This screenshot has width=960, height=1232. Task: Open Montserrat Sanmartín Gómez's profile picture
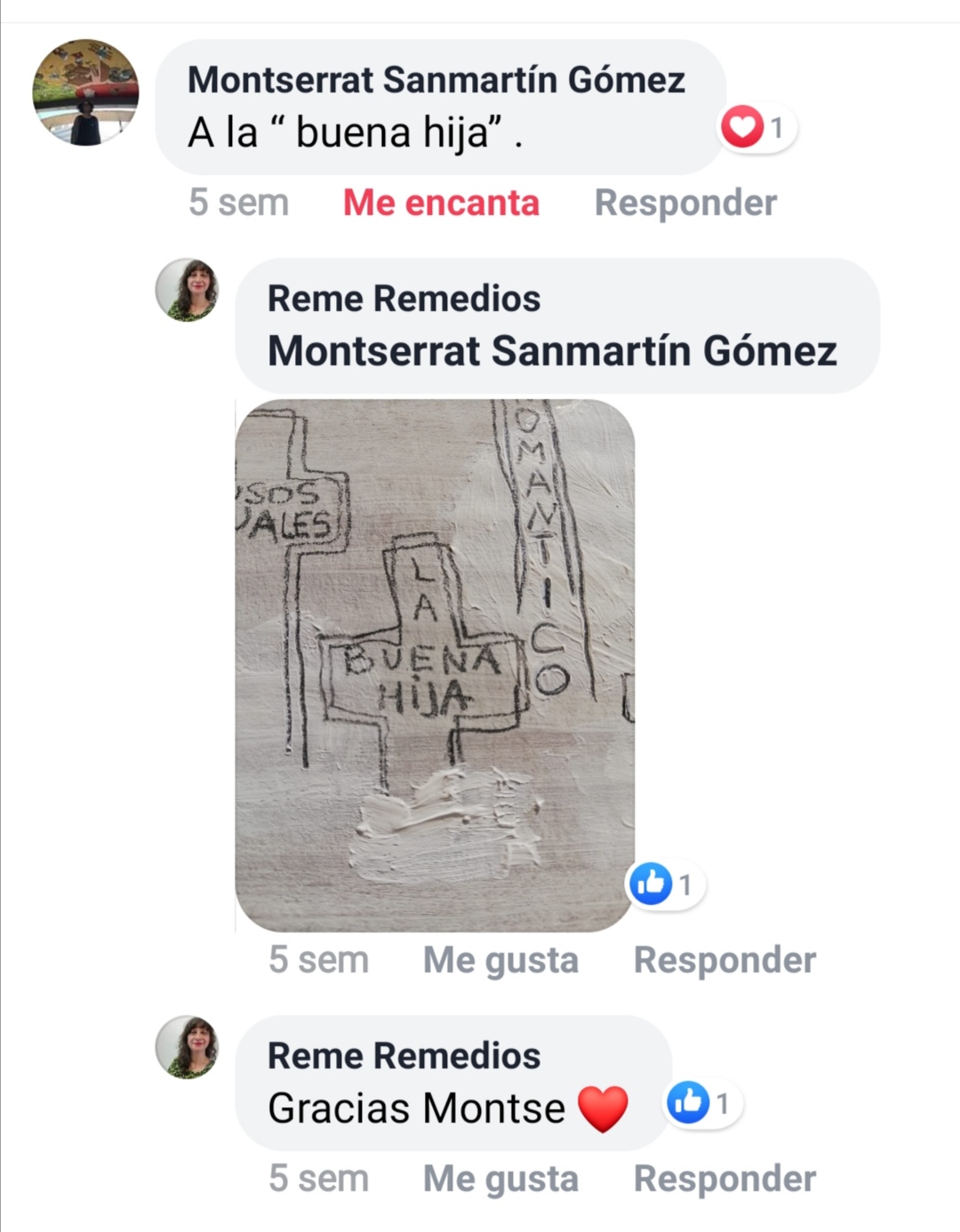point(86,92)
